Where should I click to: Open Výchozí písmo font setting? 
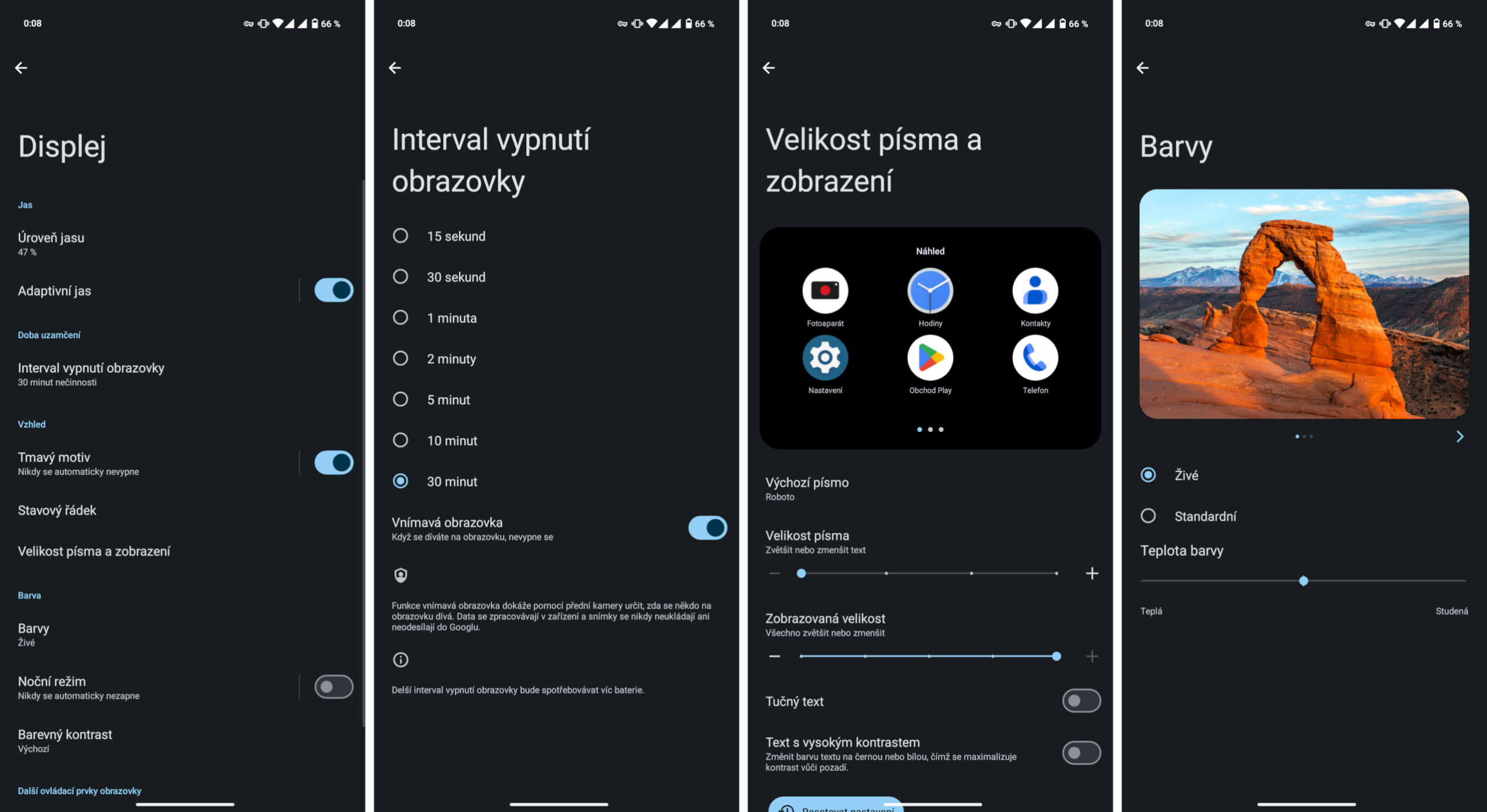pyautogui.click(x=807, y=488)
